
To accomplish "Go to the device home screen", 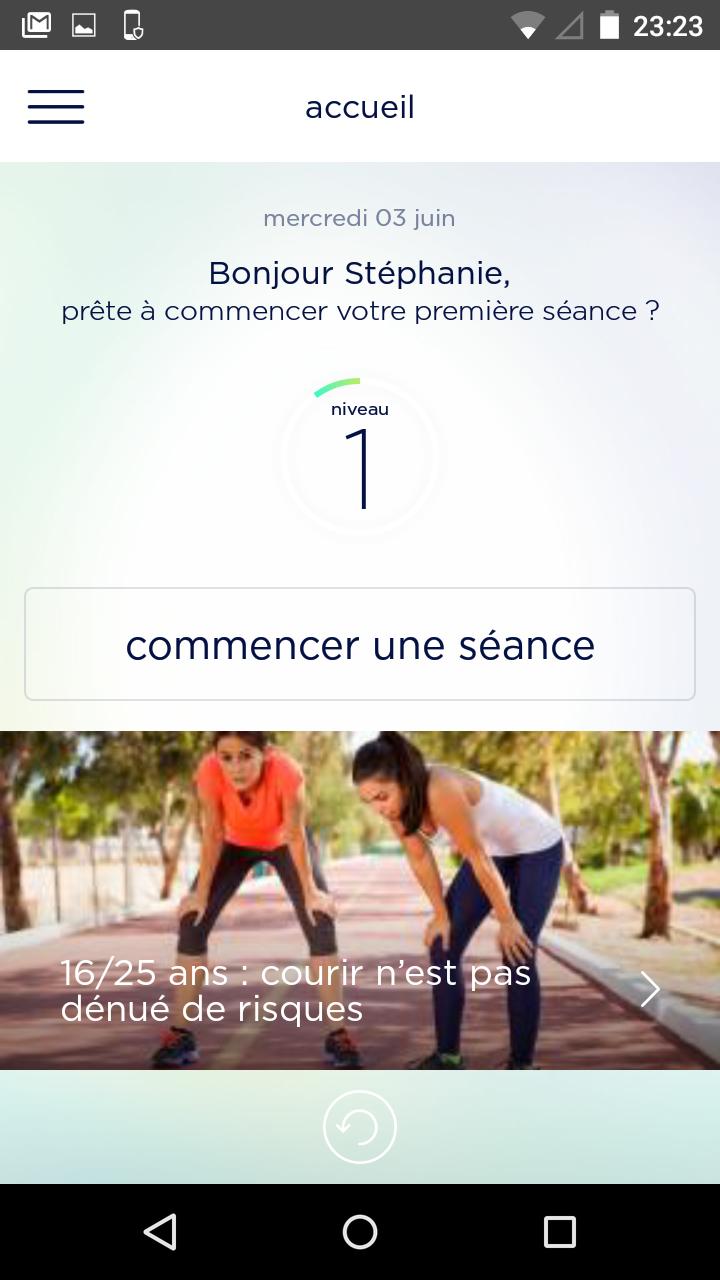I will (x=360, y=1232).
